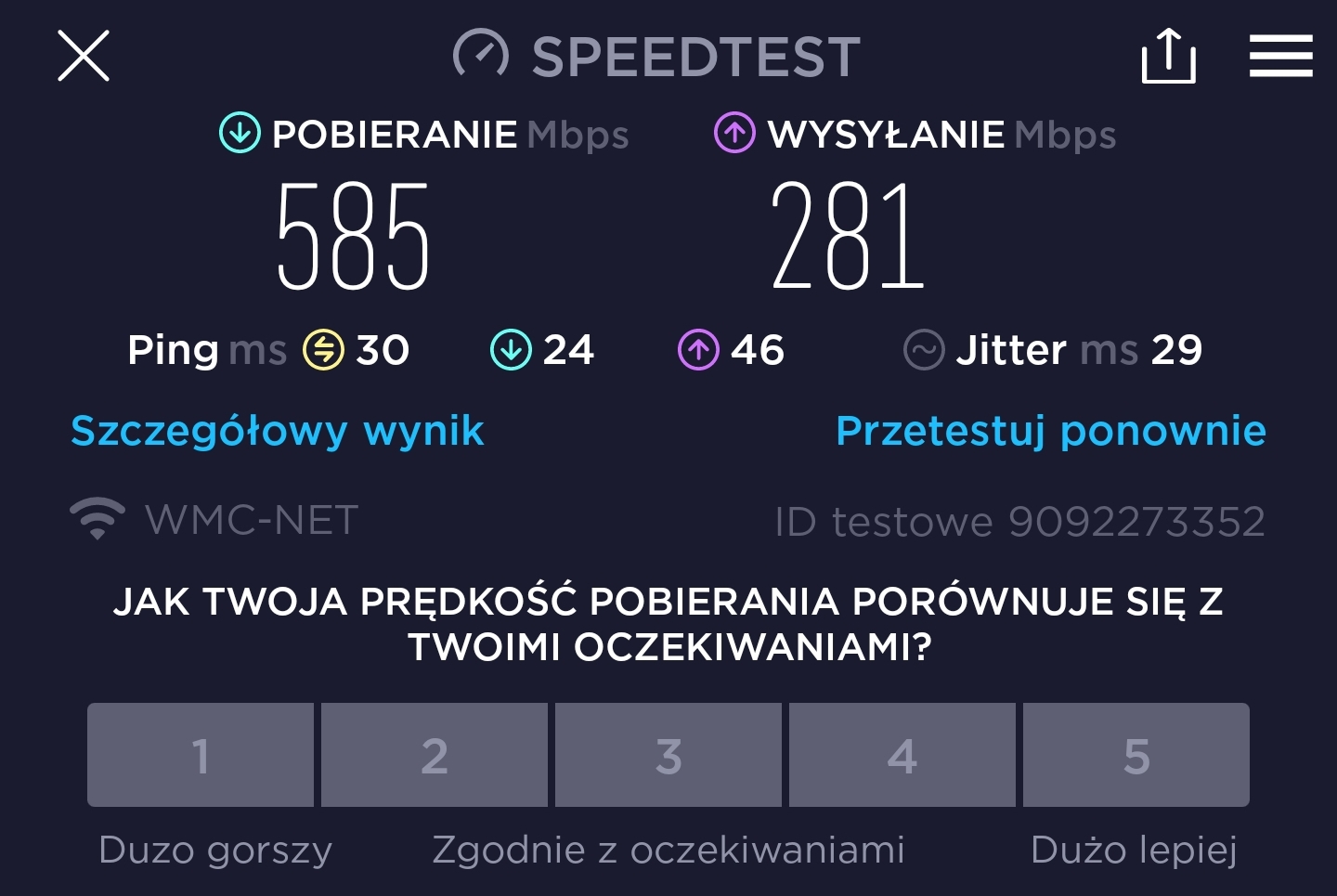Rate download speed as 2
Image resolution: width=1337 pixels, height=896 pixels.
click(x=435, y=755)
